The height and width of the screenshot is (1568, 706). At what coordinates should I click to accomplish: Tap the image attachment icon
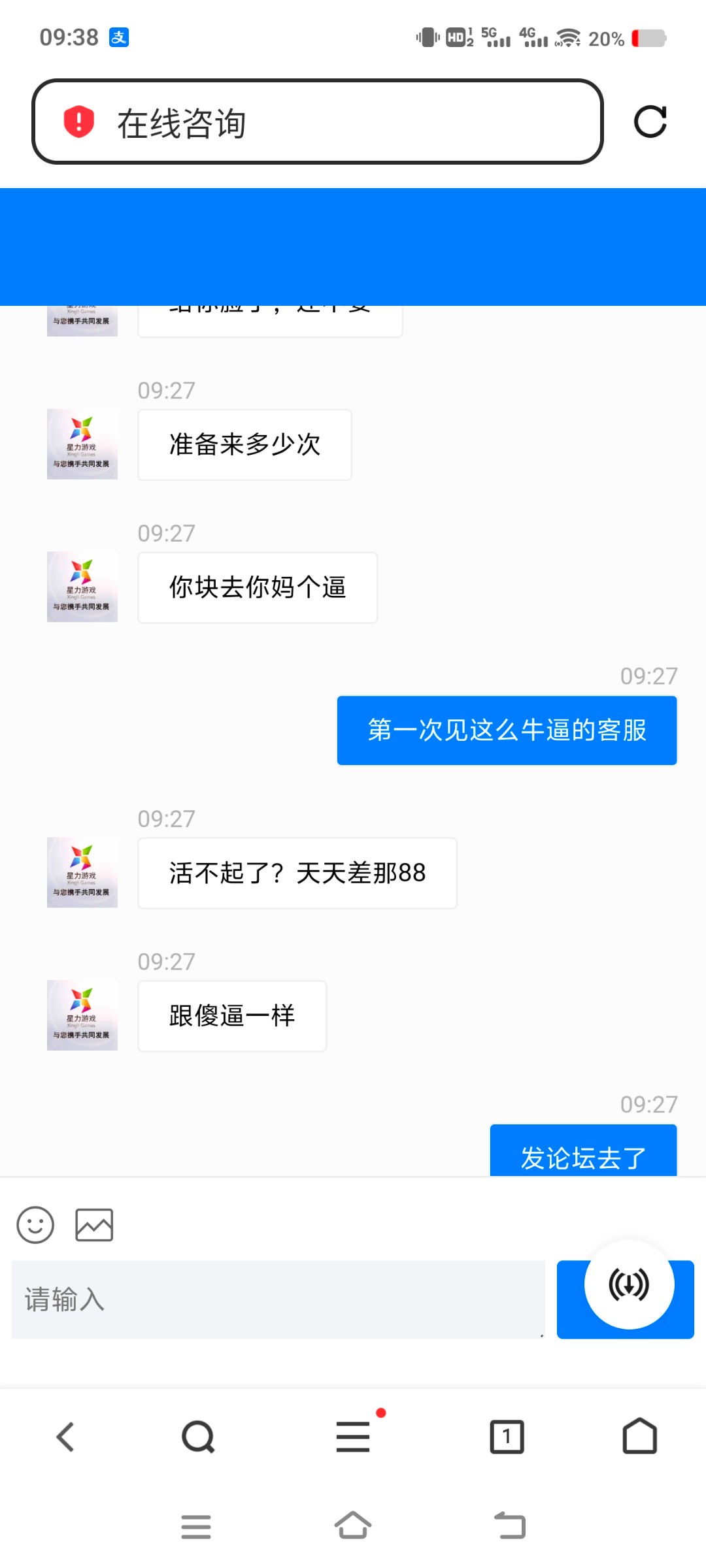click(x=95, y=1224)
